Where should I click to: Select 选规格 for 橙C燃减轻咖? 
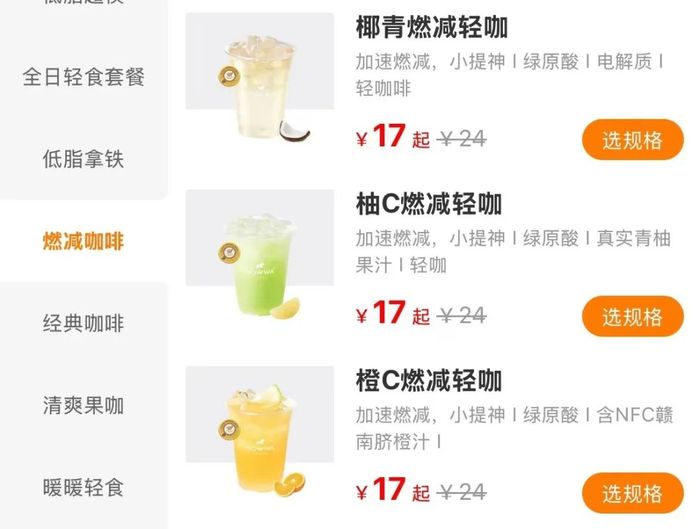click(x=632, y=493)
